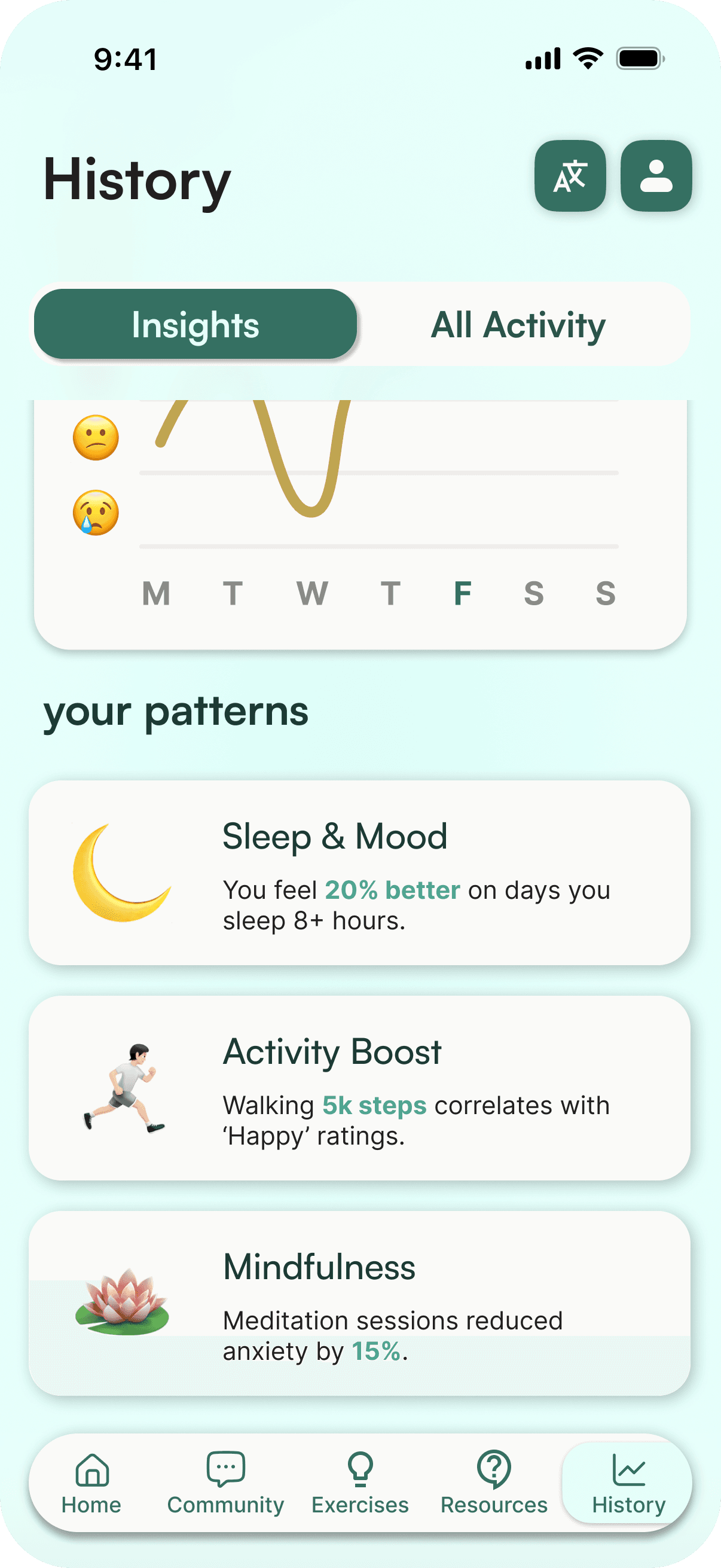Screen dimensions: 721x1568
Task: Switch to the Resources tab
Action: 494,1484
